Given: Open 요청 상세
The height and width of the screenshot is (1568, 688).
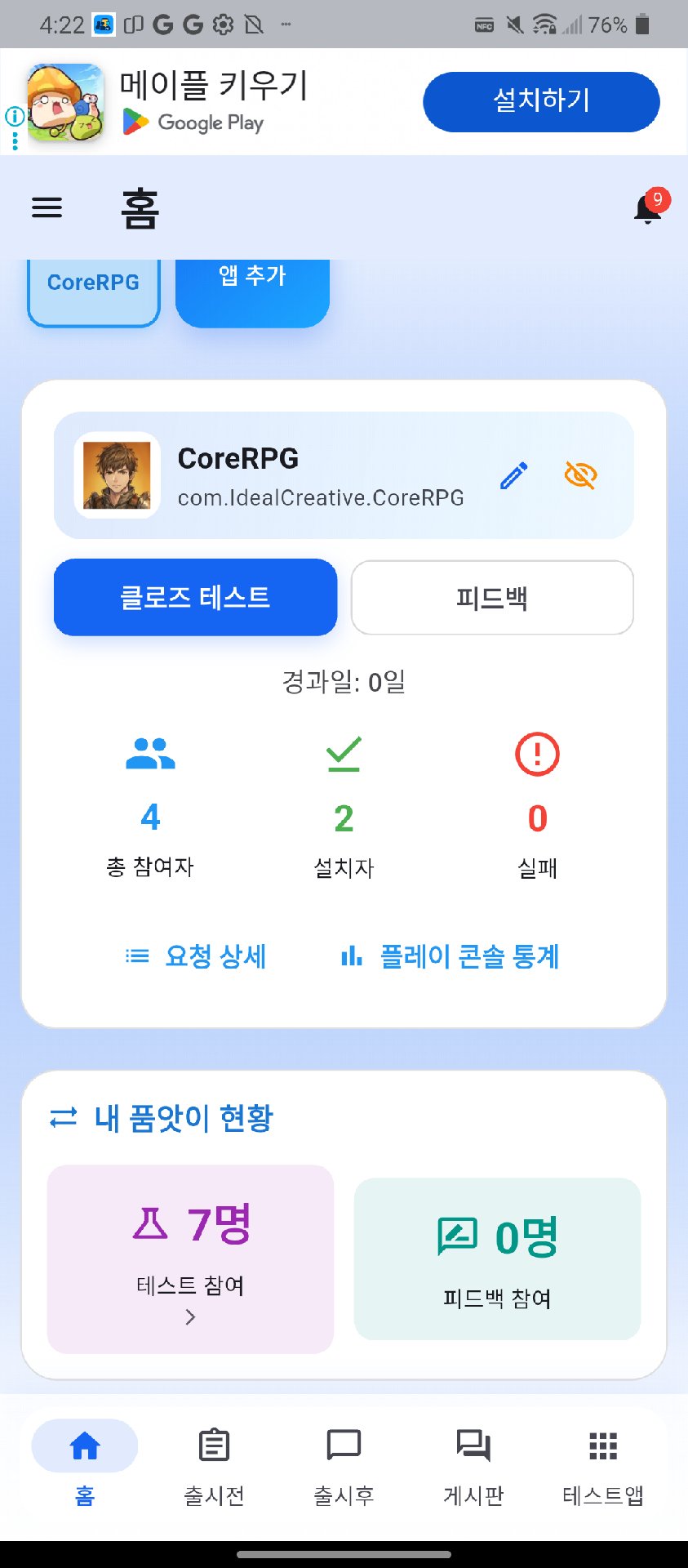Looking at the screenshot, I should (x=196, y=956).
